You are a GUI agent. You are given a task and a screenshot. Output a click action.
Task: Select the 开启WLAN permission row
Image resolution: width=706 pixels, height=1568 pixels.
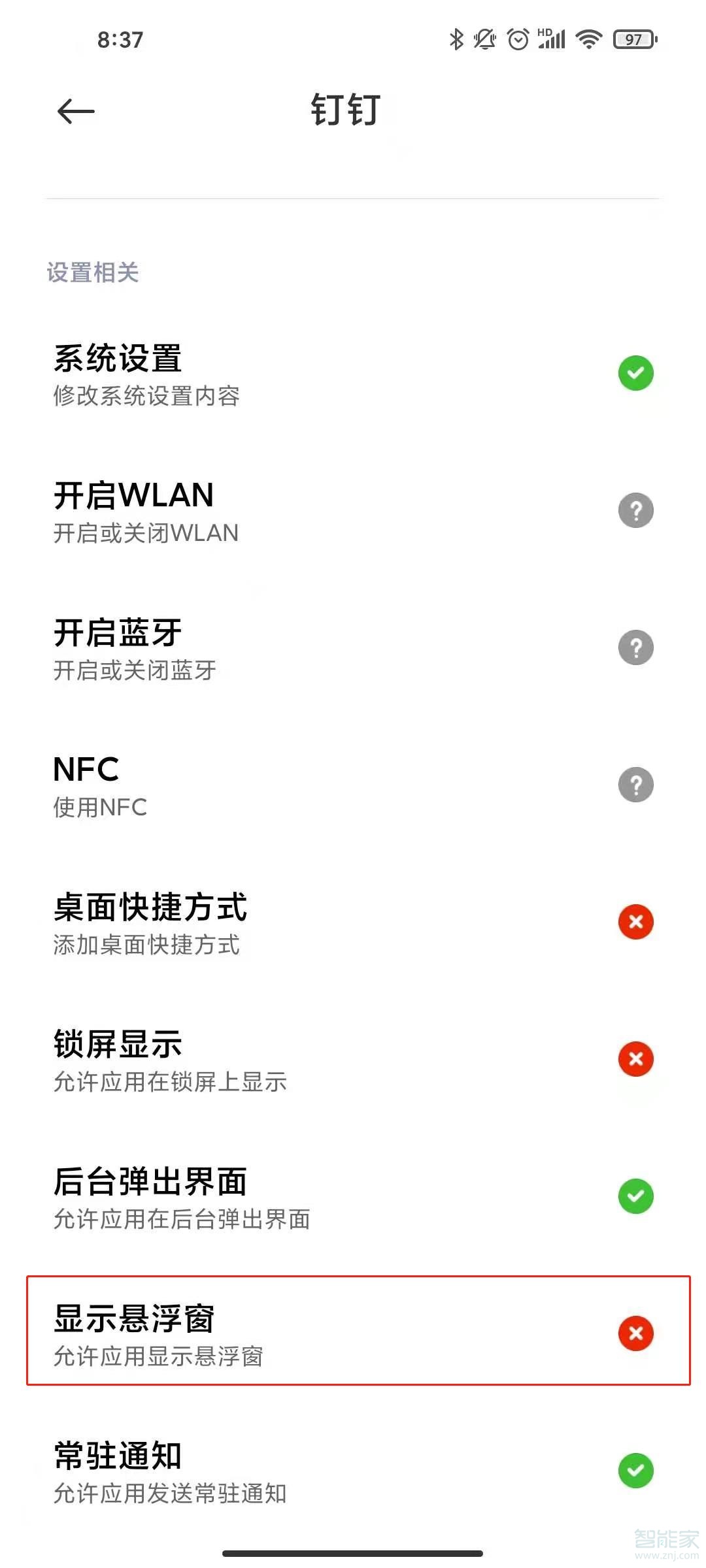click(x=261, y=510)
